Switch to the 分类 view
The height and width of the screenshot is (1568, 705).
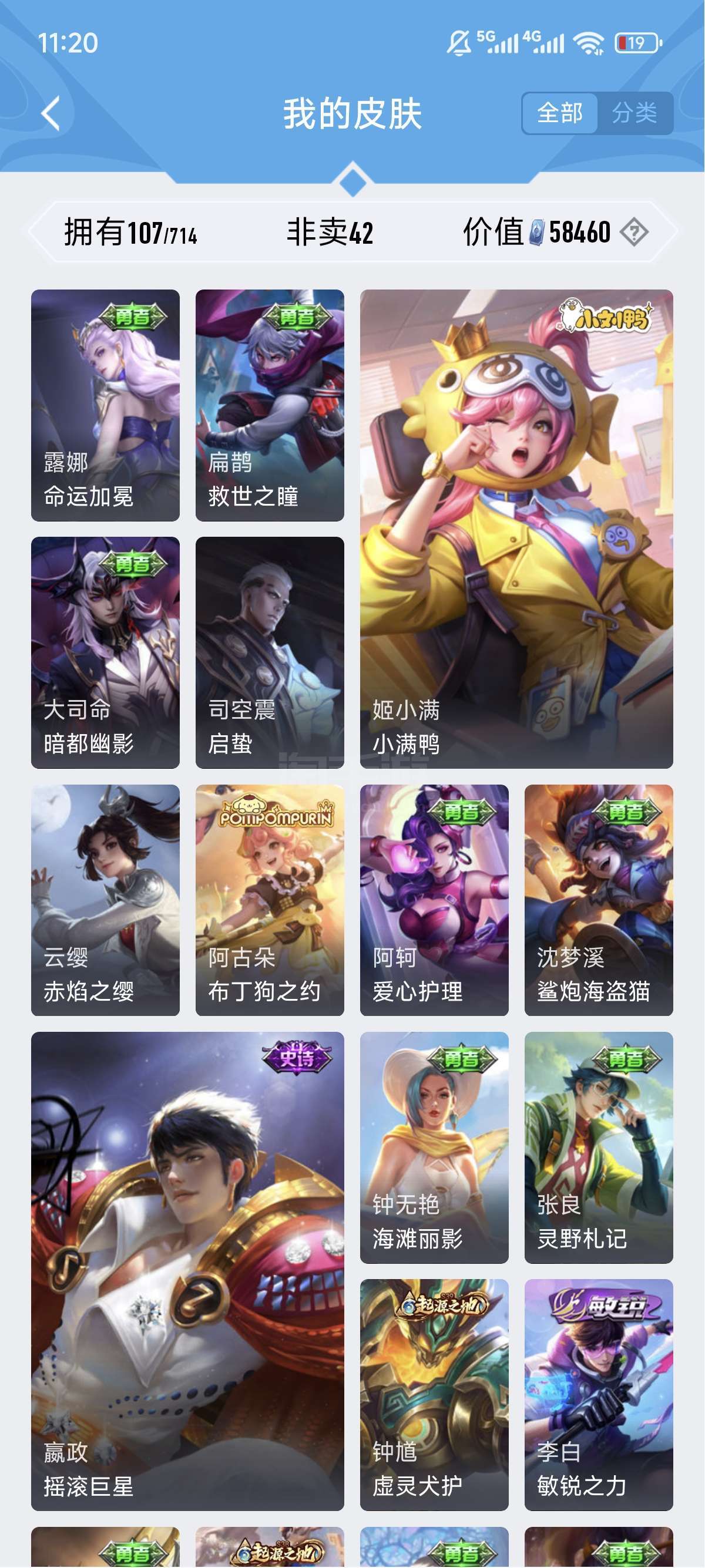coord(634,113)
